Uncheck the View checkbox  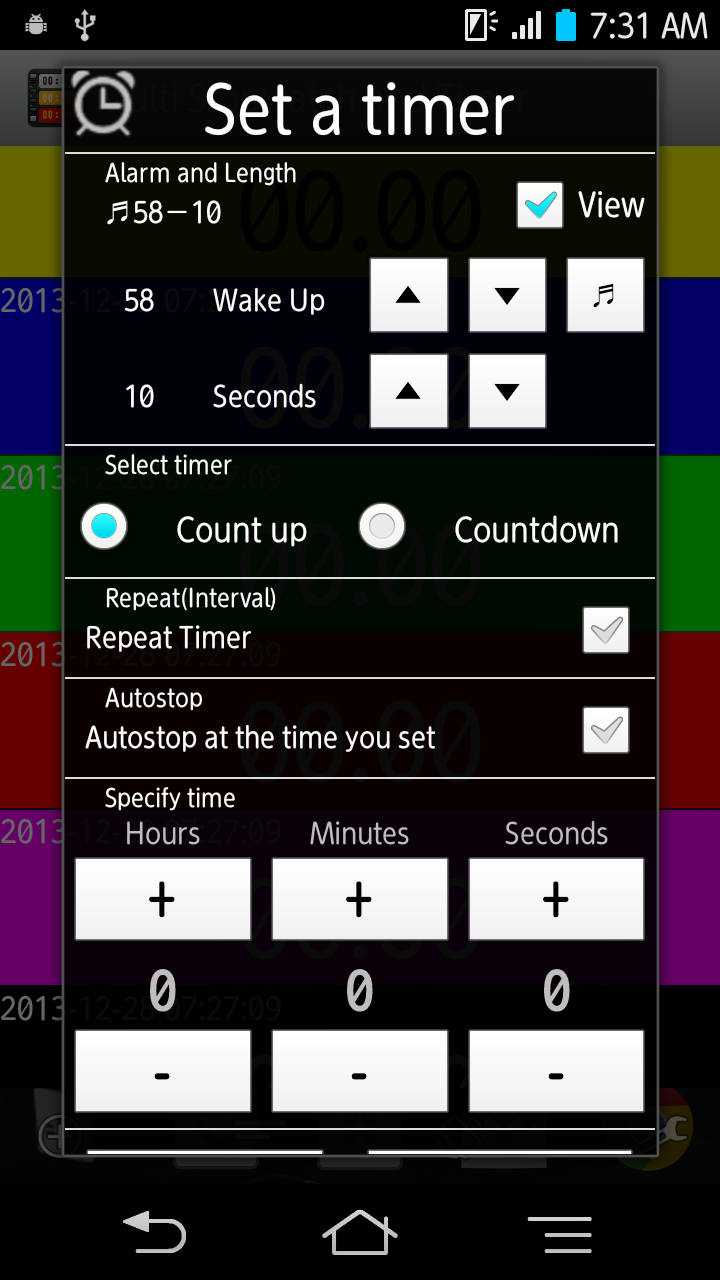[x=540, y=205]
